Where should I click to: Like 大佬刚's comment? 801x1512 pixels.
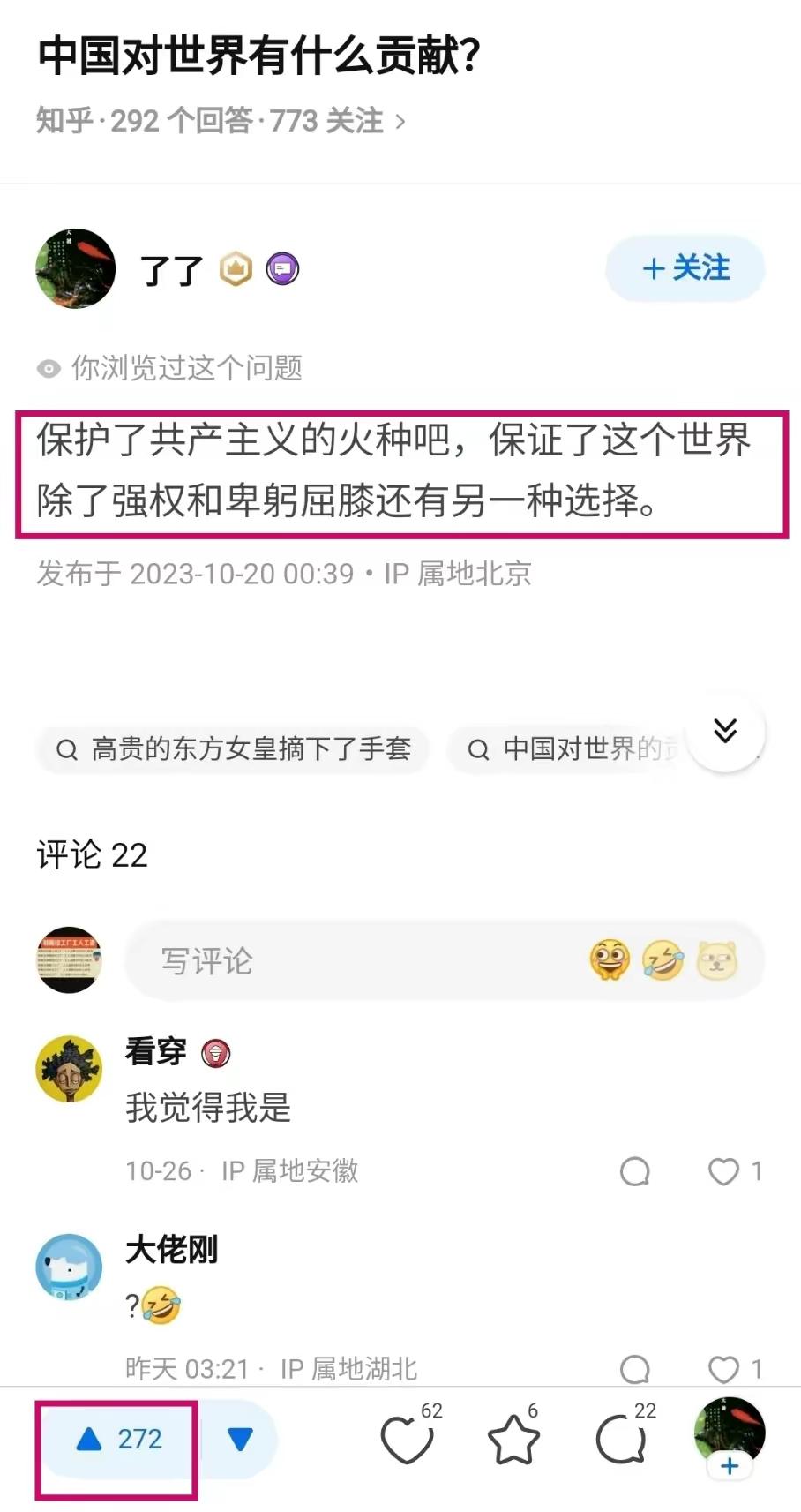tap(724, 1369)
